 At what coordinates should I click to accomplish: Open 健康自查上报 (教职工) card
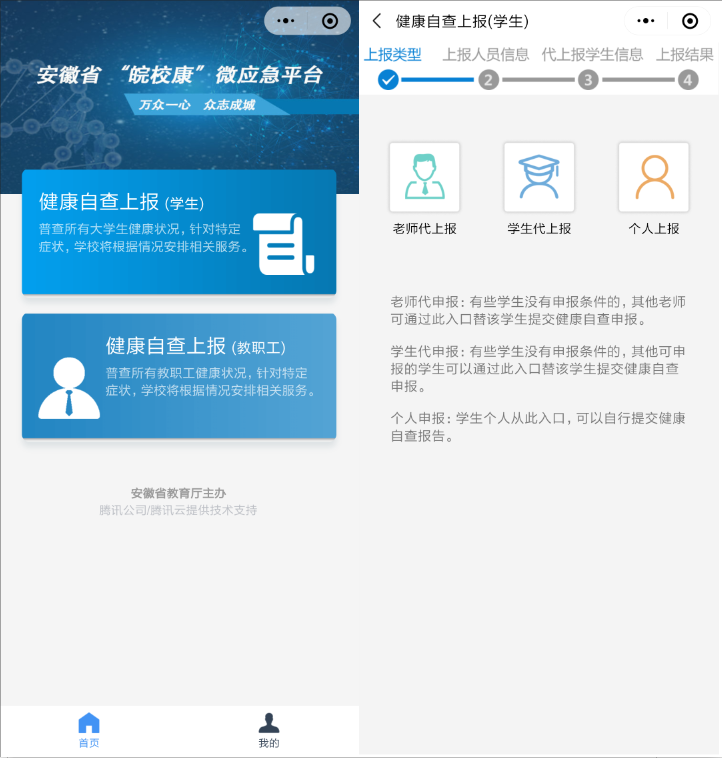coord(179,376)
